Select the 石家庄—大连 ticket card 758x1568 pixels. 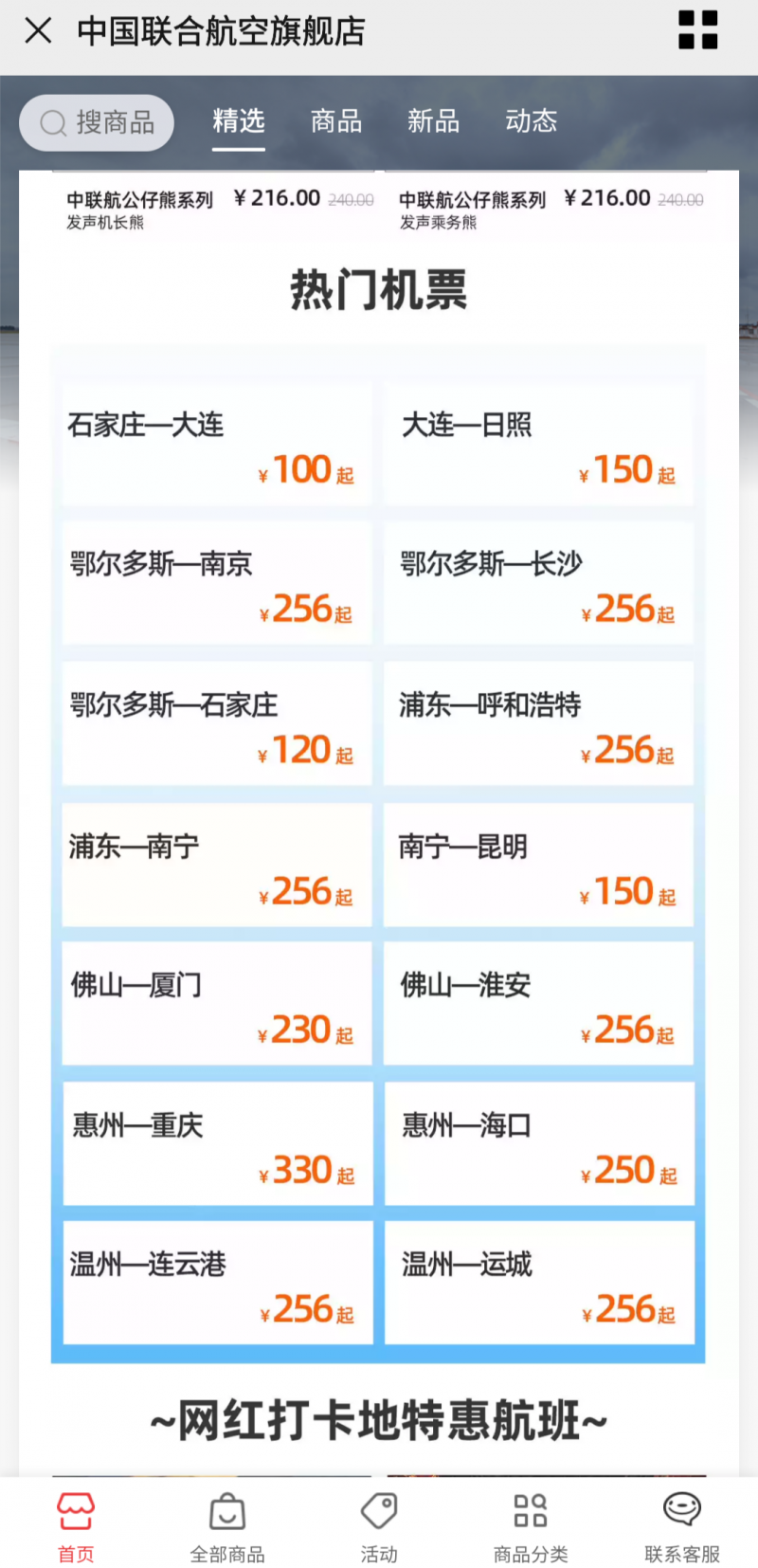coord(217,443)
